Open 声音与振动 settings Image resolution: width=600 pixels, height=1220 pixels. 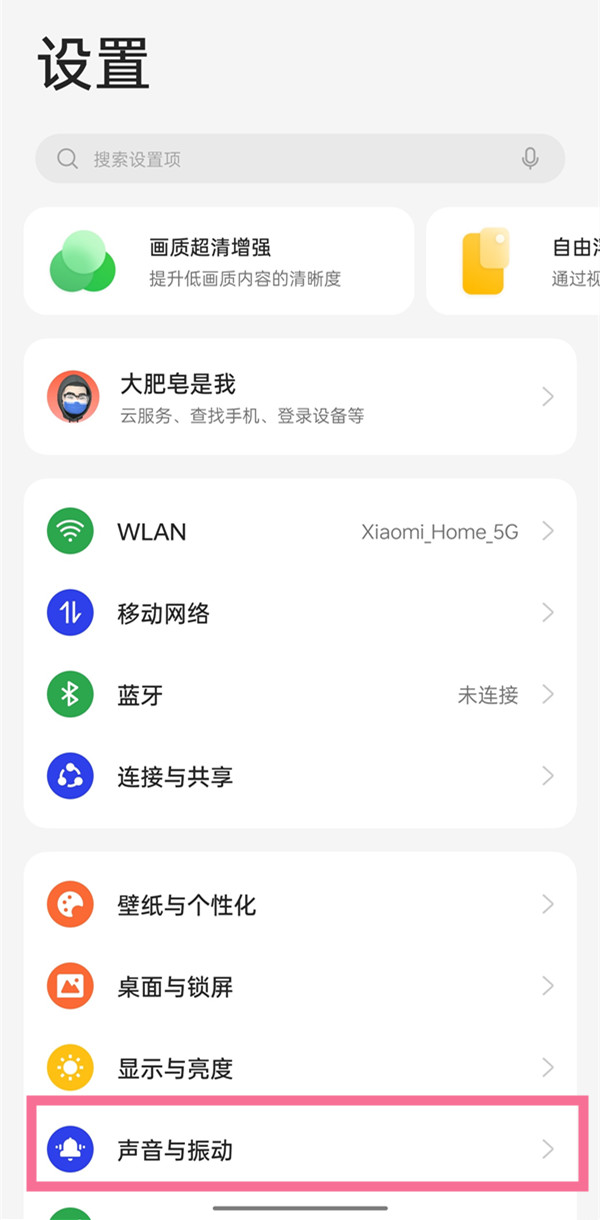[300, 1149]
